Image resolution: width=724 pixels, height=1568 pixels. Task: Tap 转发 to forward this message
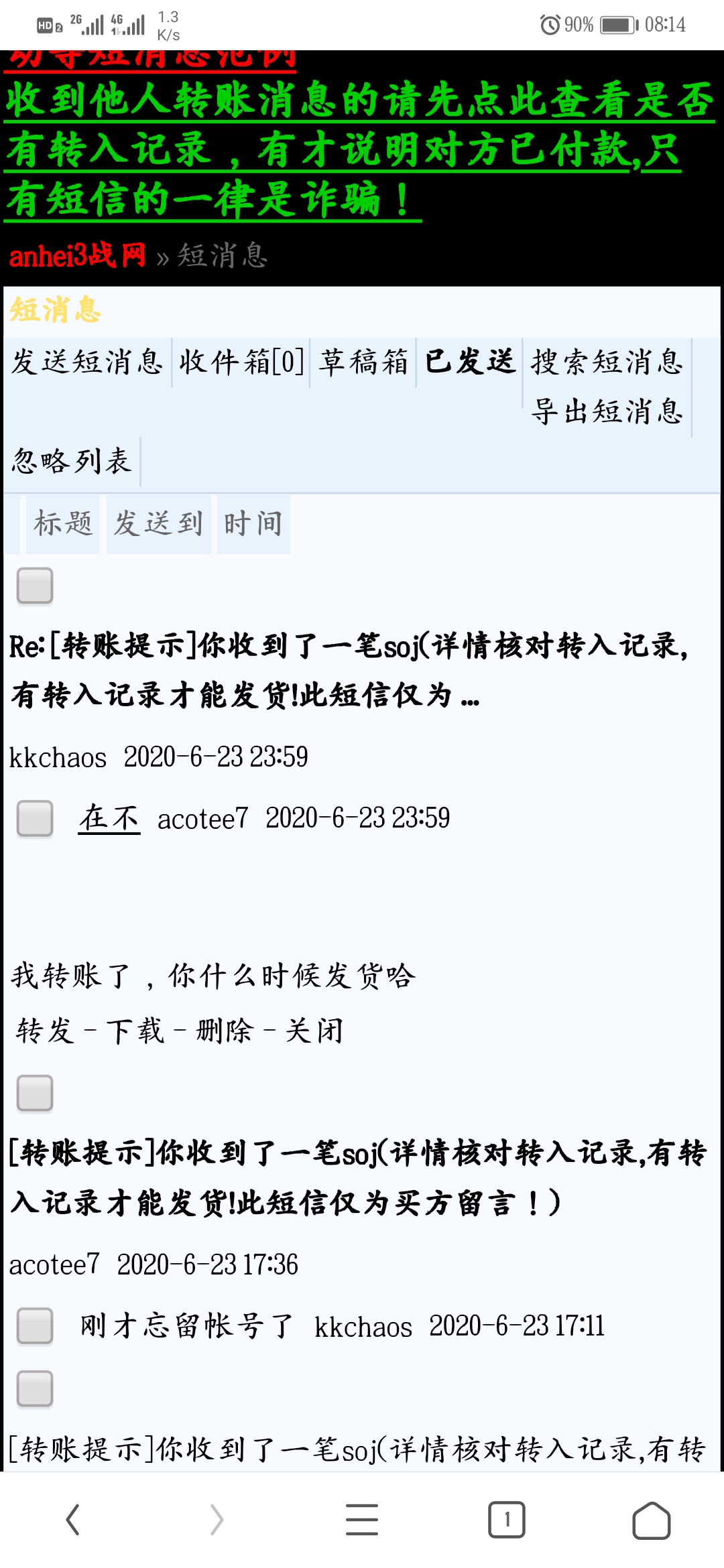click(45, 1031)
